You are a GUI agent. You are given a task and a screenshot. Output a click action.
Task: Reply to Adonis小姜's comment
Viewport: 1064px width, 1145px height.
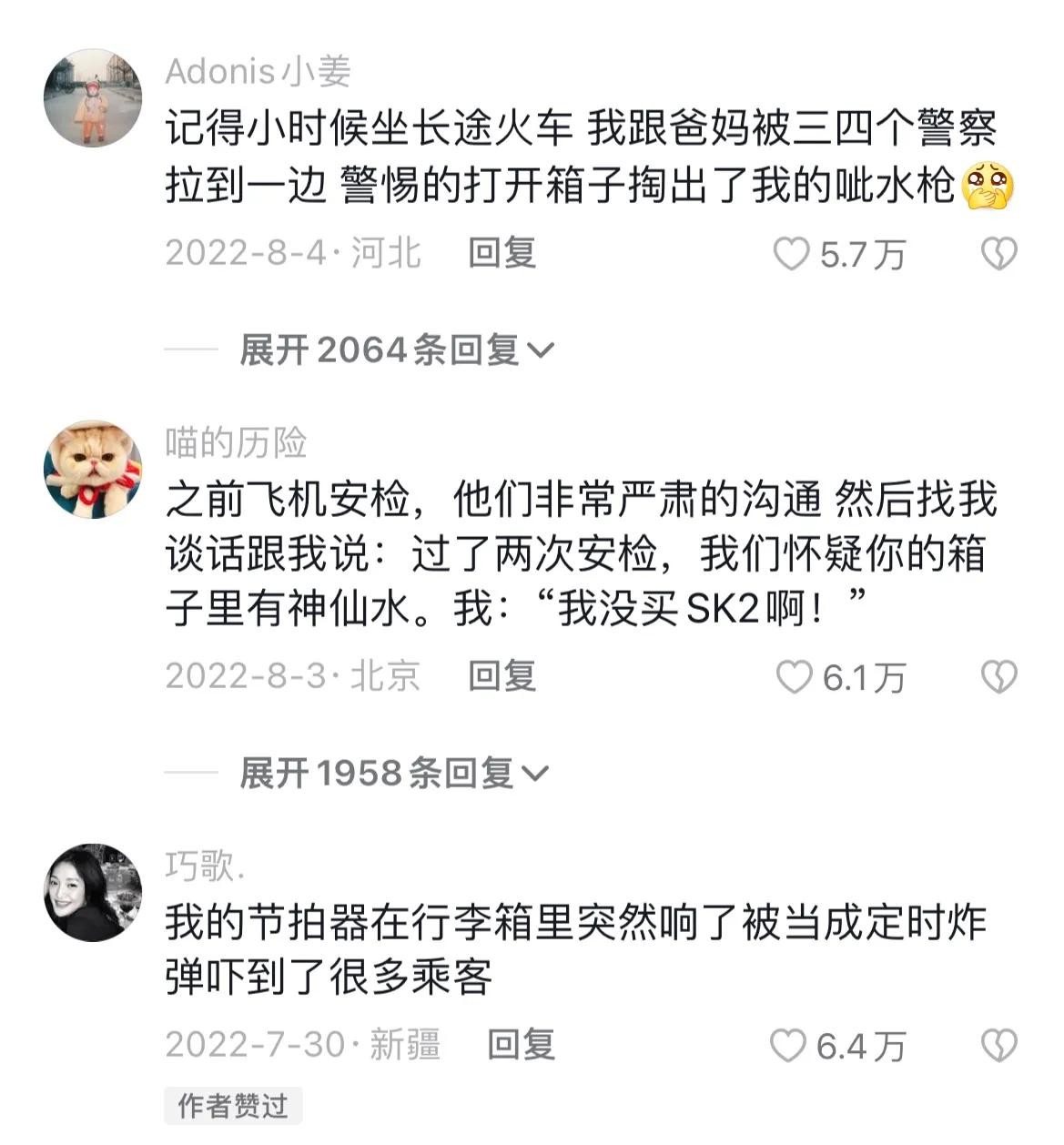tap(502, 253)
